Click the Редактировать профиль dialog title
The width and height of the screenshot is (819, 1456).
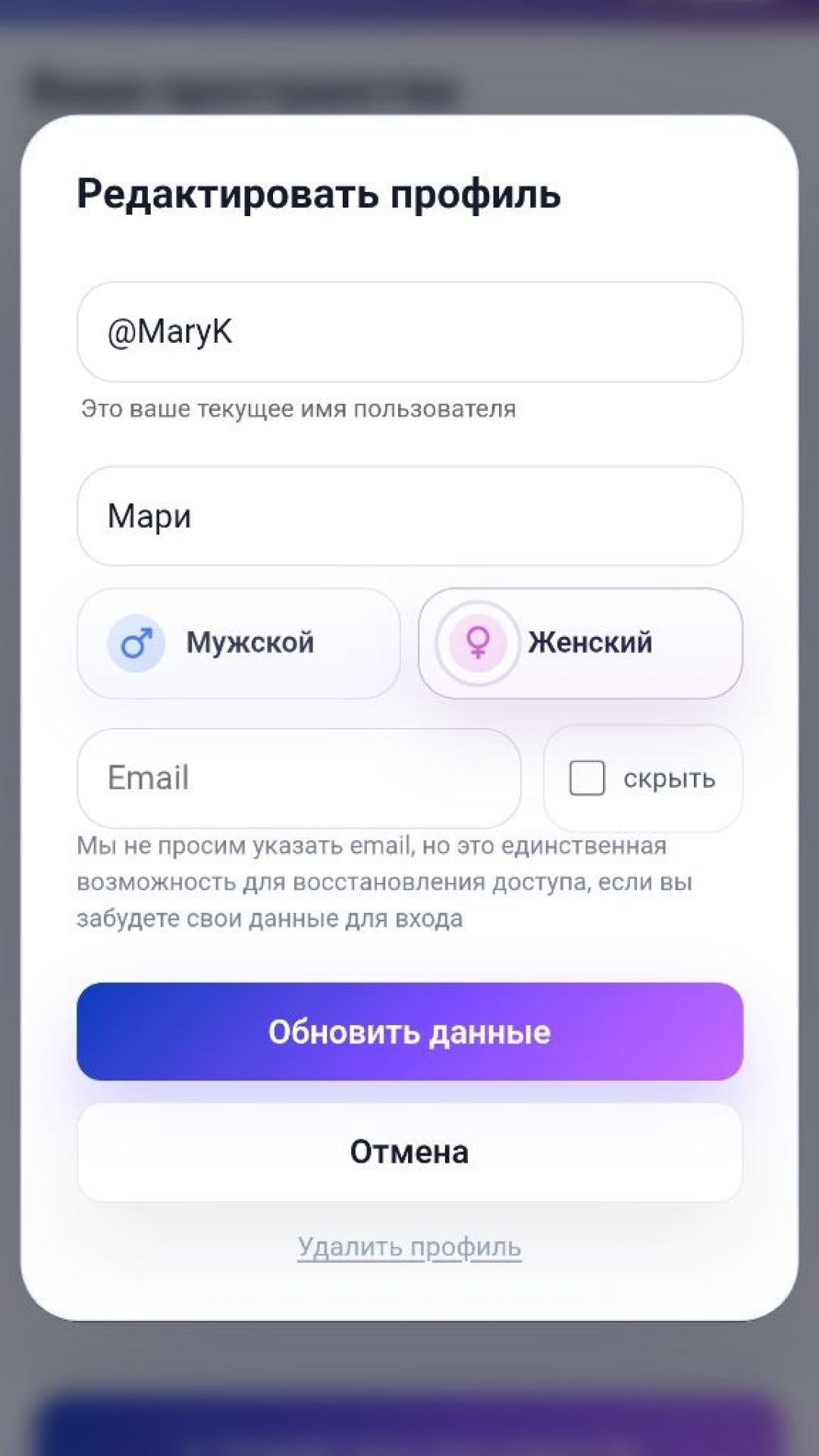pos(317,195)
